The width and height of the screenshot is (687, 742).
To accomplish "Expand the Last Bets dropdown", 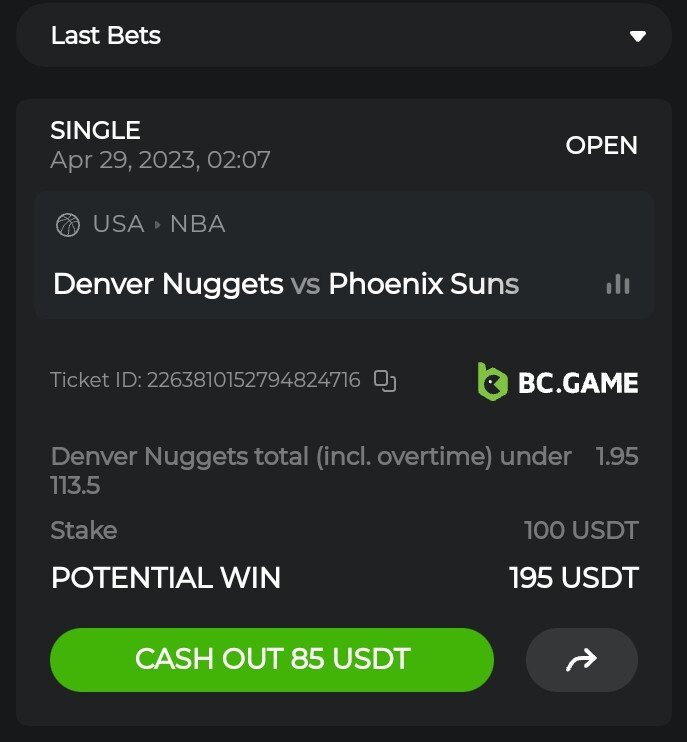I will coord(637,36).
